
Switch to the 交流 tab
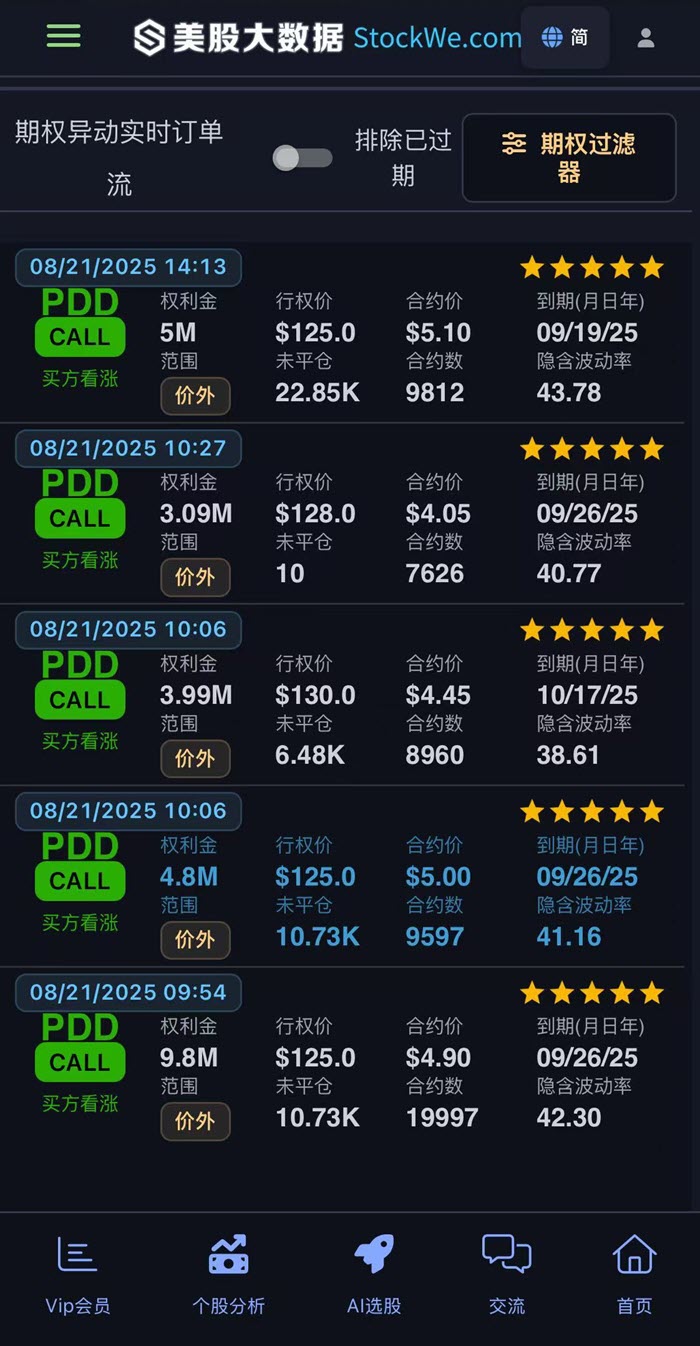tap(506, 1275)
